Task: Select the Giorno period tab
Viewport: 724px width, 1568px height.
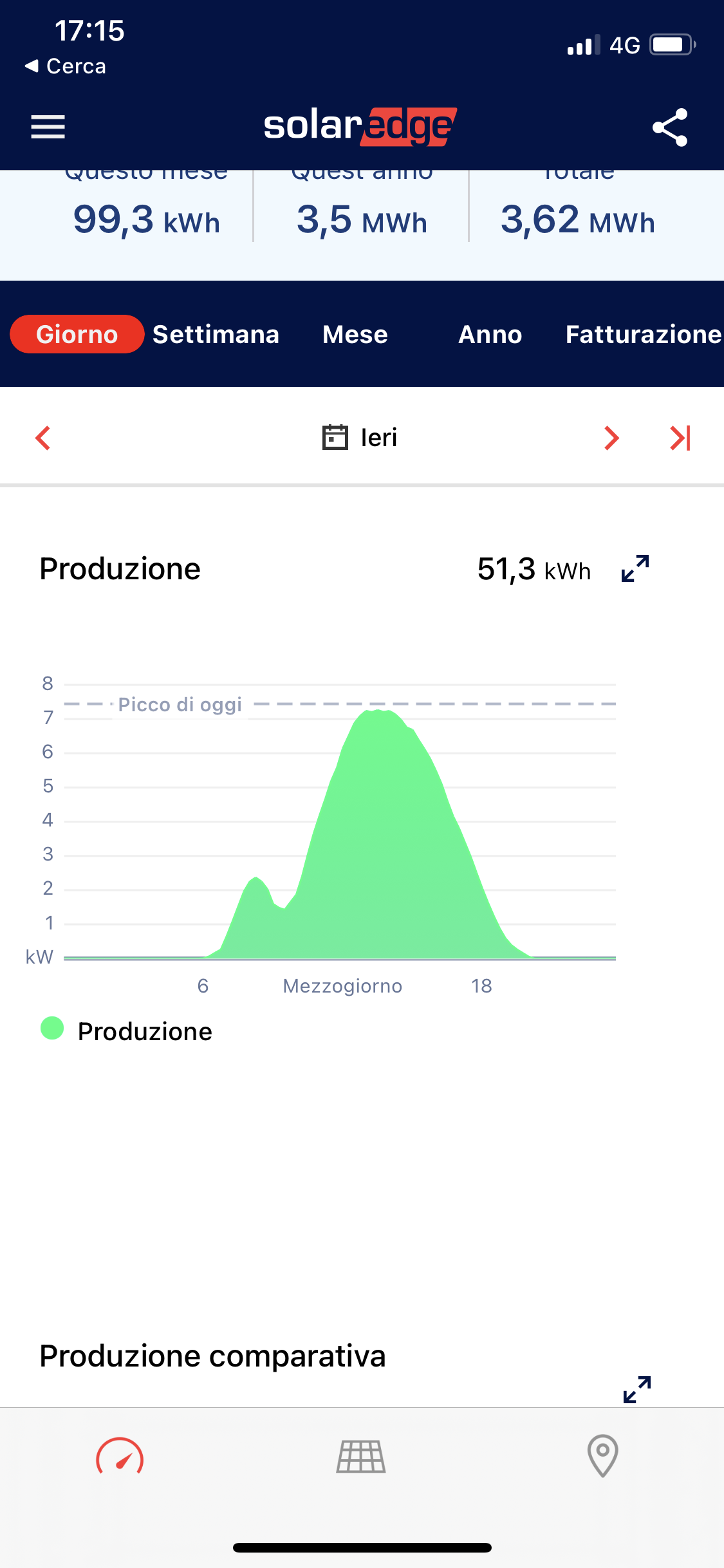Action: (x=77, y=334)
